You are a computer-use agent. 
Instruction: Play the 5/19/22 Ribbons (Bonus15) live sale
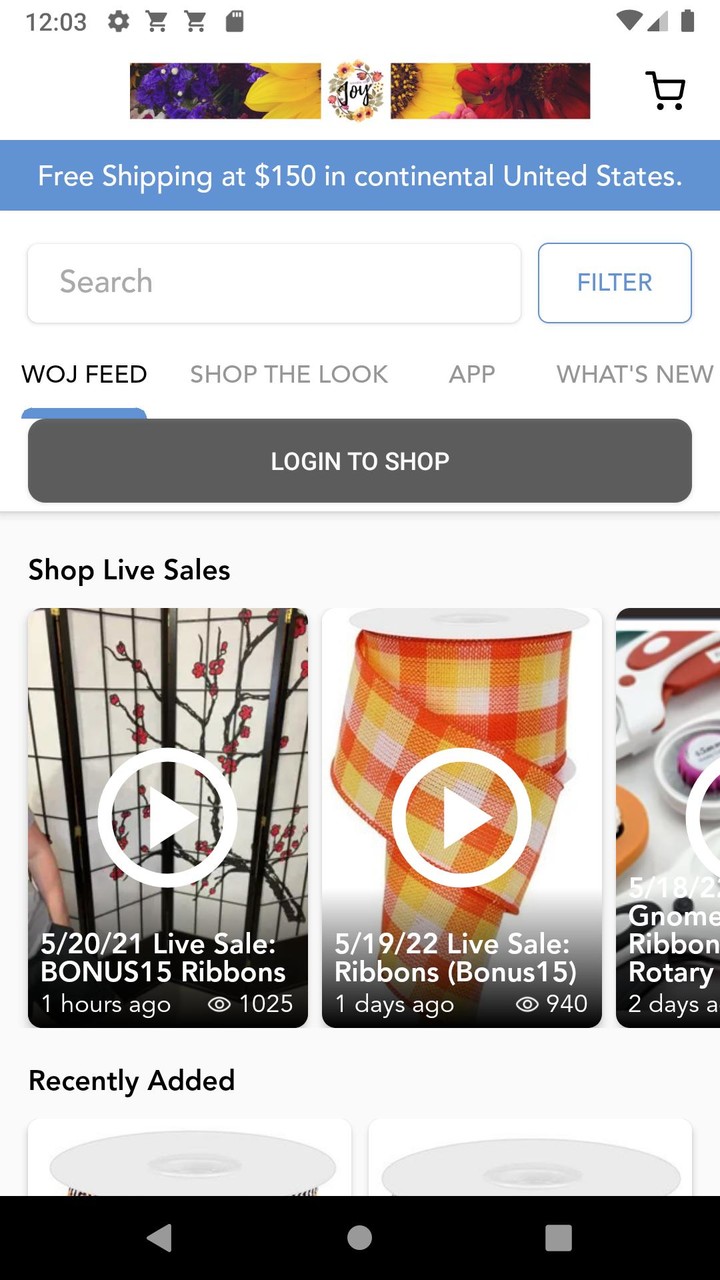(461, 817)
